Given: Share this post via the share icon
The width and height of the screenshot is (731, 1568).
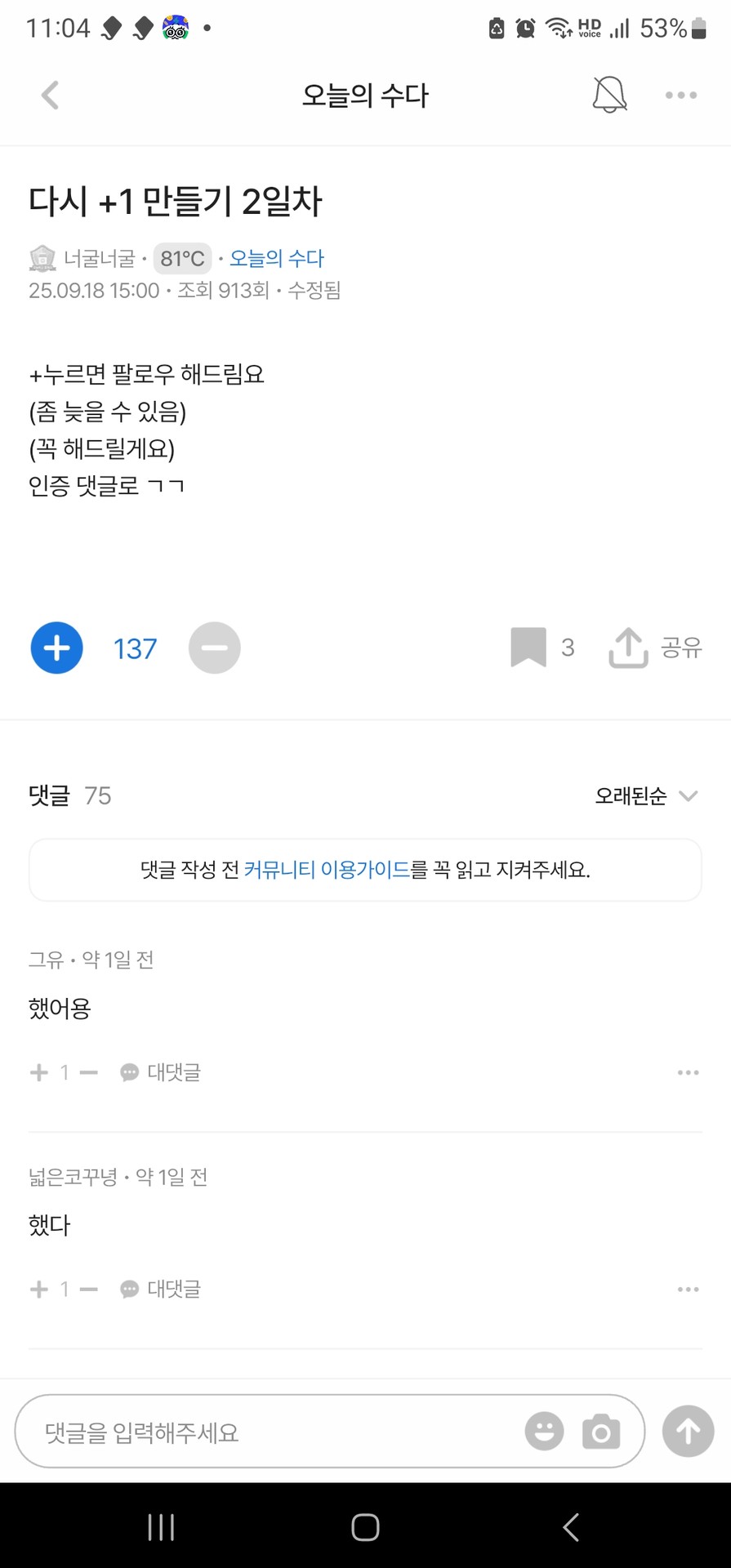Looking at the screenshot, I should tap(627, 648).
